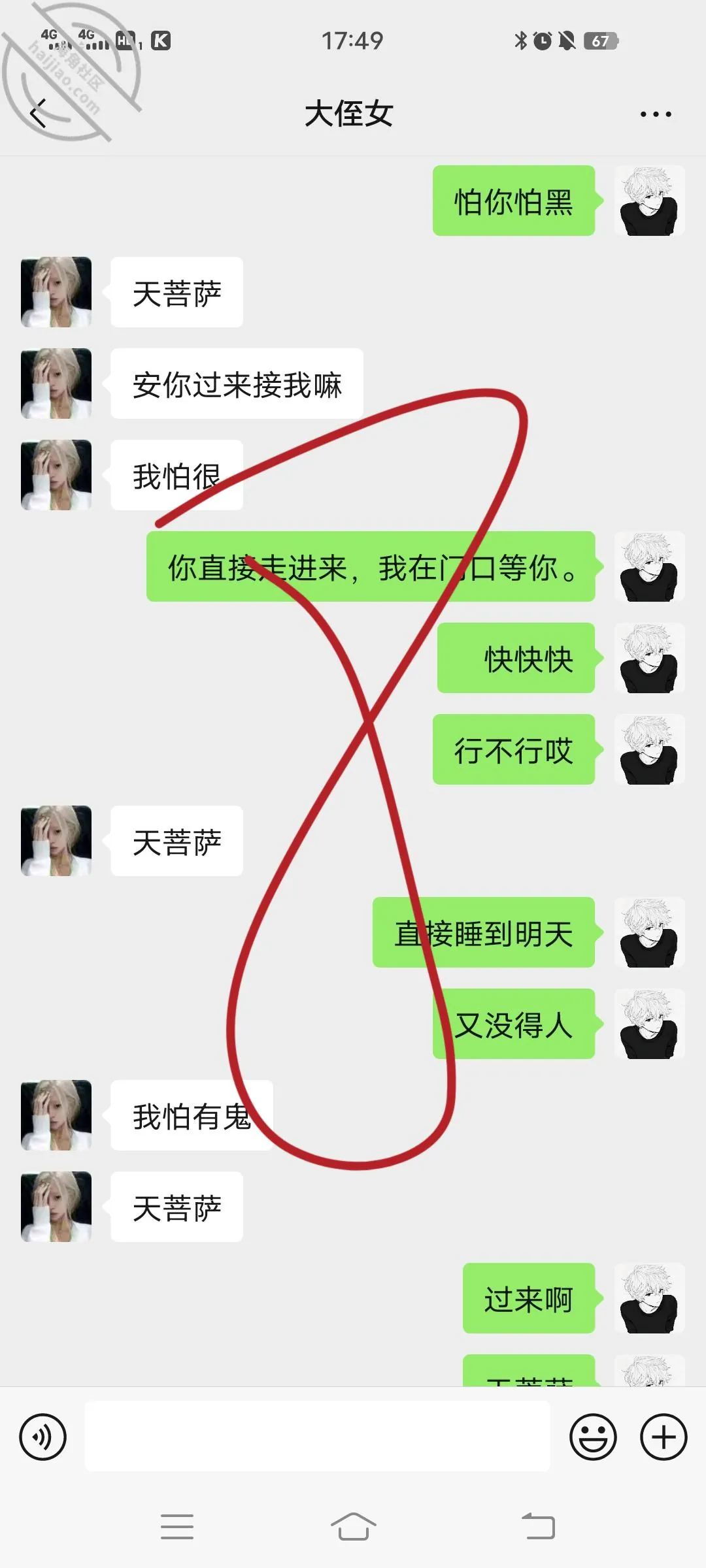
Task: Go back from the 大侄女 chat
Action: click(39, 114)
